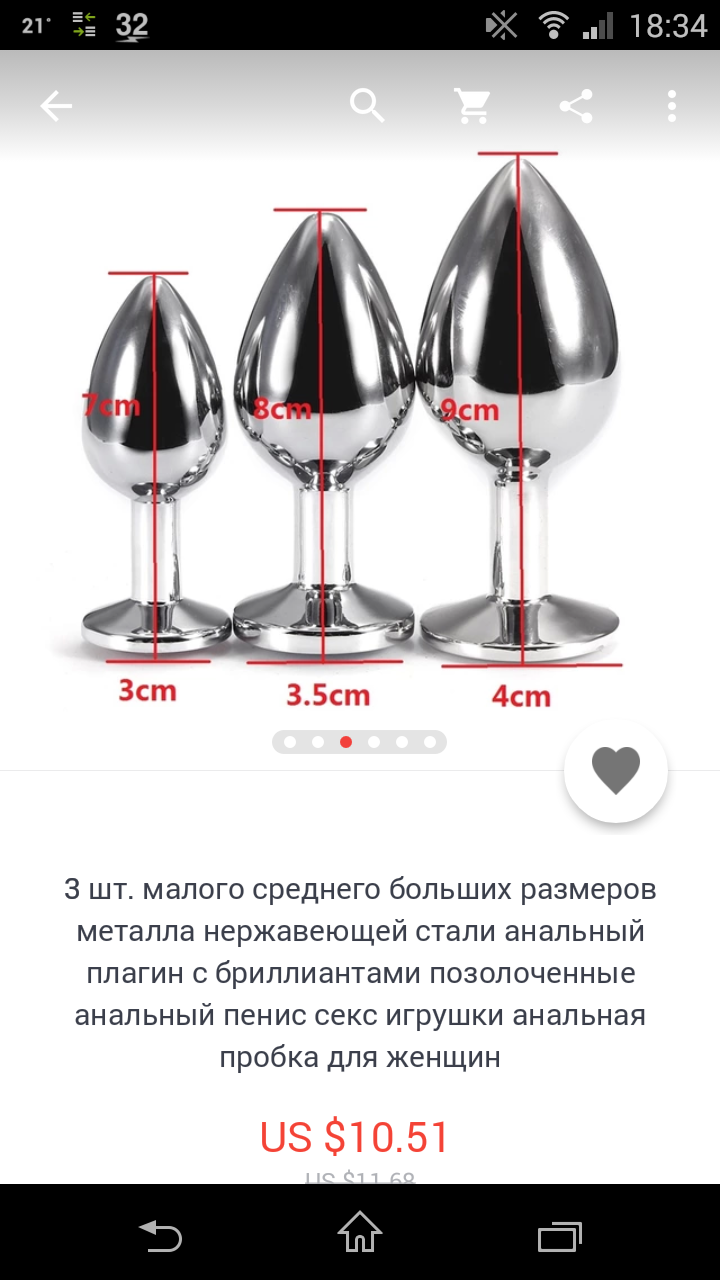The image size is (720, 1280).
Task: Open the shopping cart
Action: coord(472,106)
